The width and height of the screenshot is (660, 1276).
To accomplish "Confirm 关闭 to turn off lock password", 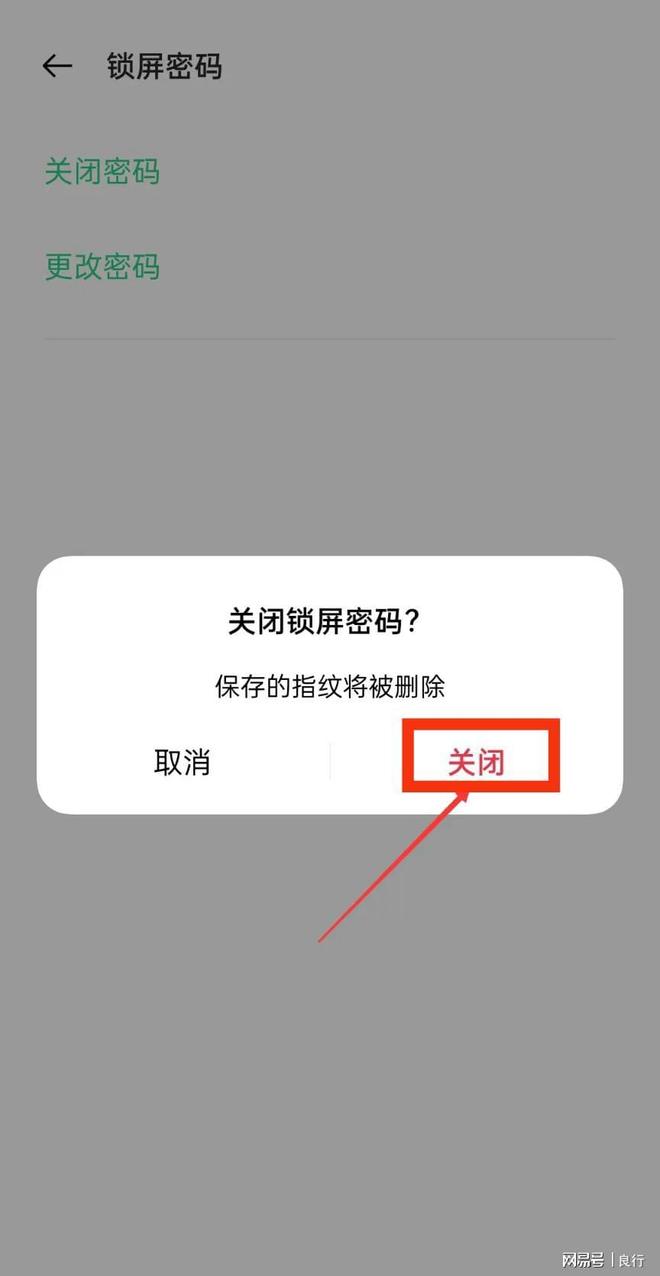I will pos(476,763).
